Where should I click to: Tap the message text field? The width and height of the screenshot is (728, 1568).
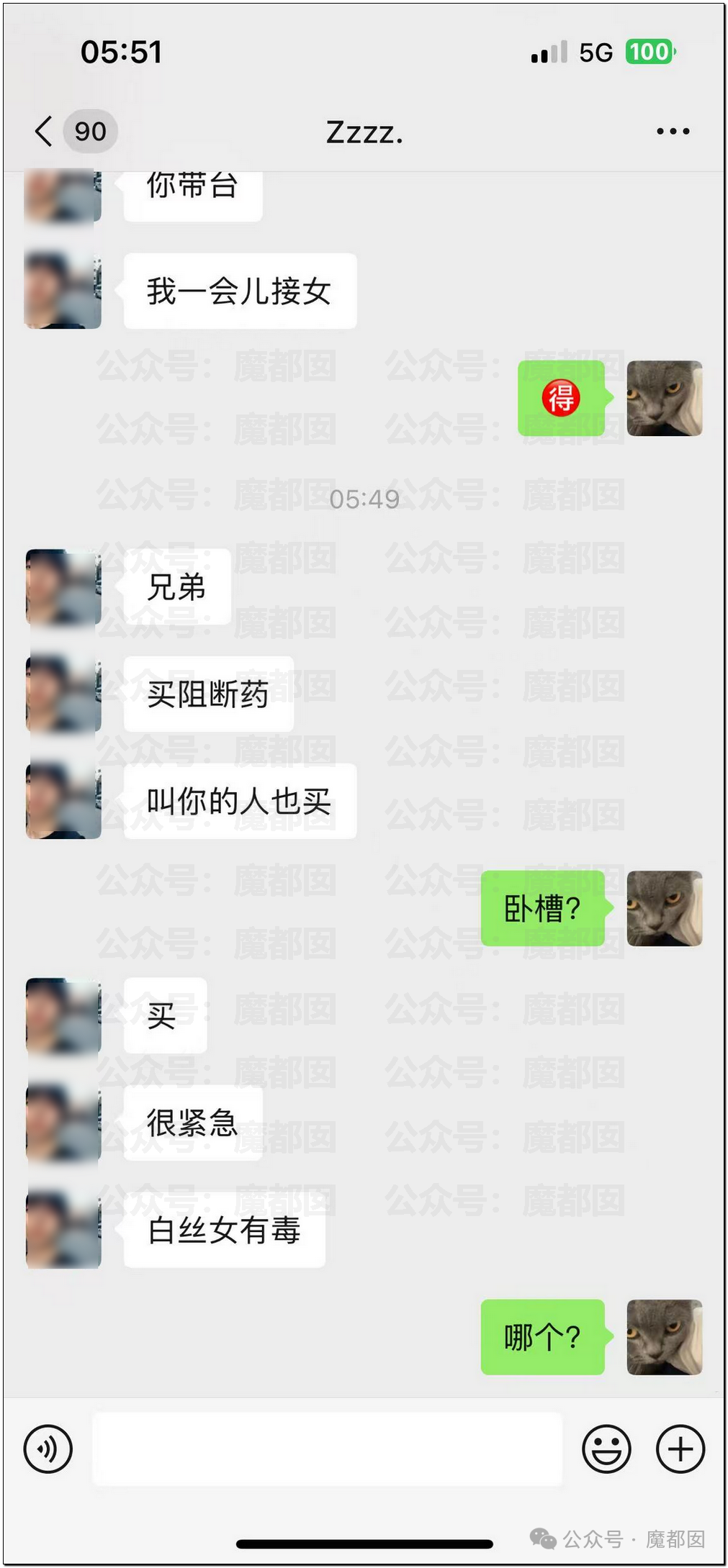point(328,1449)
